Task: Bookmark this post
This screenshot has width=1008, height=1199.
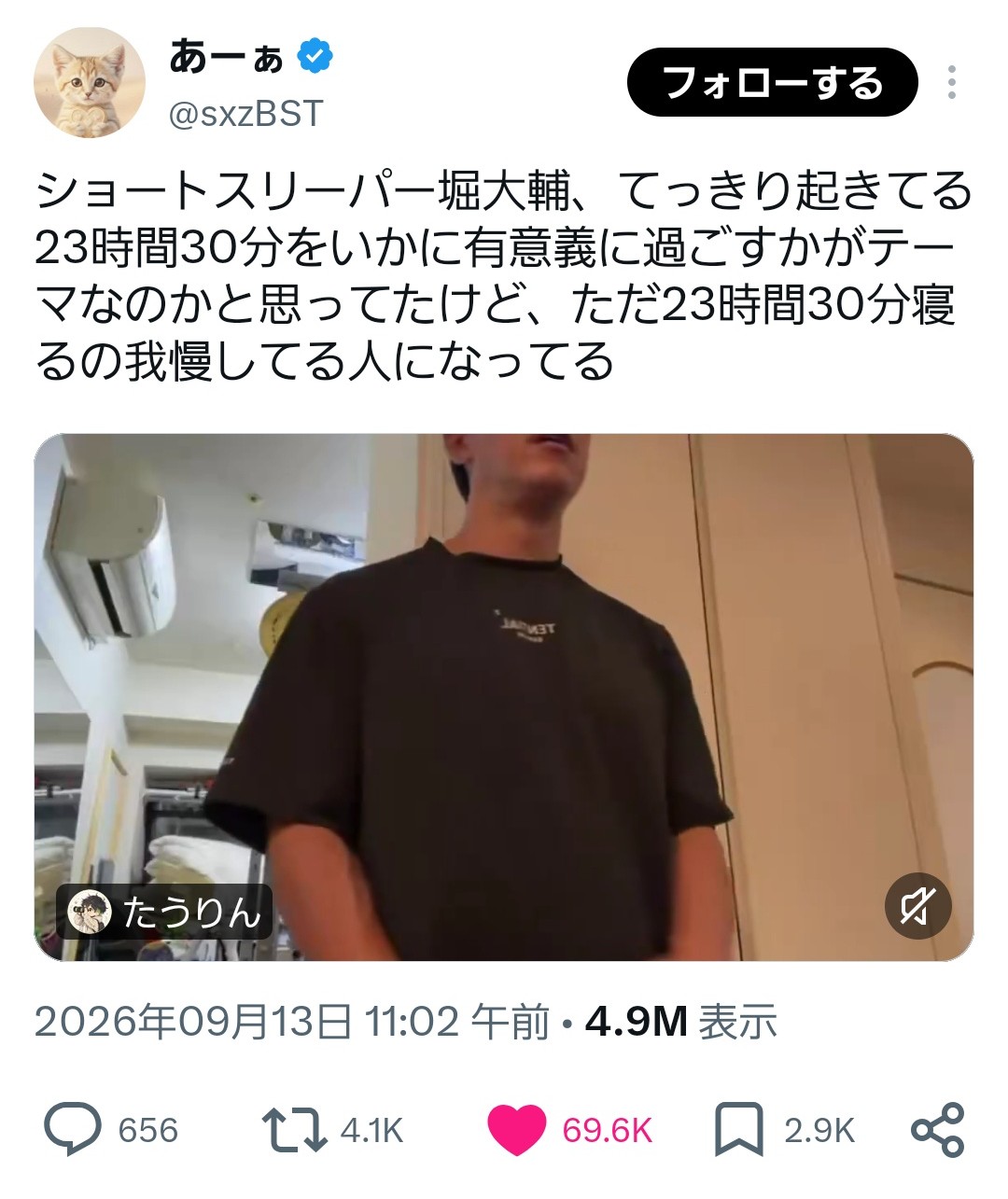Action: point(738,1130)
